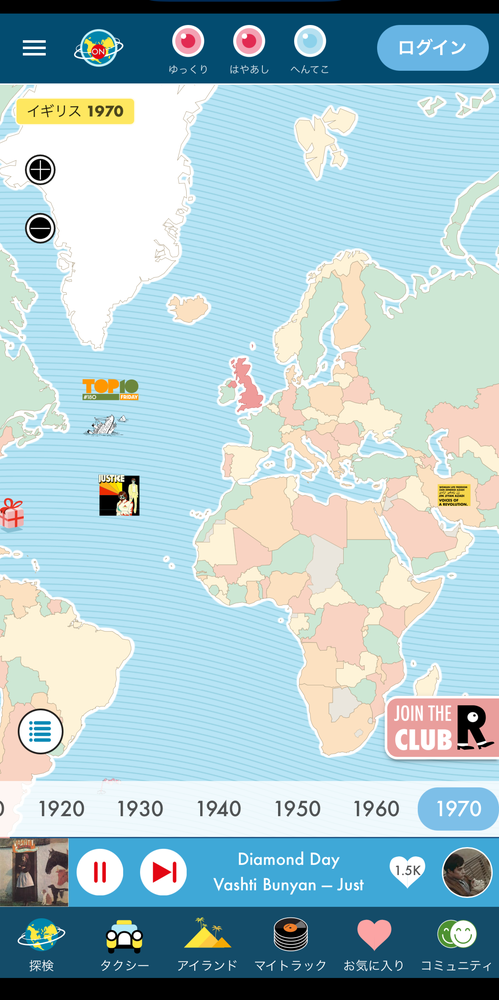Open the list view button
Screen dimensions: 499x1000
point(41,732)
